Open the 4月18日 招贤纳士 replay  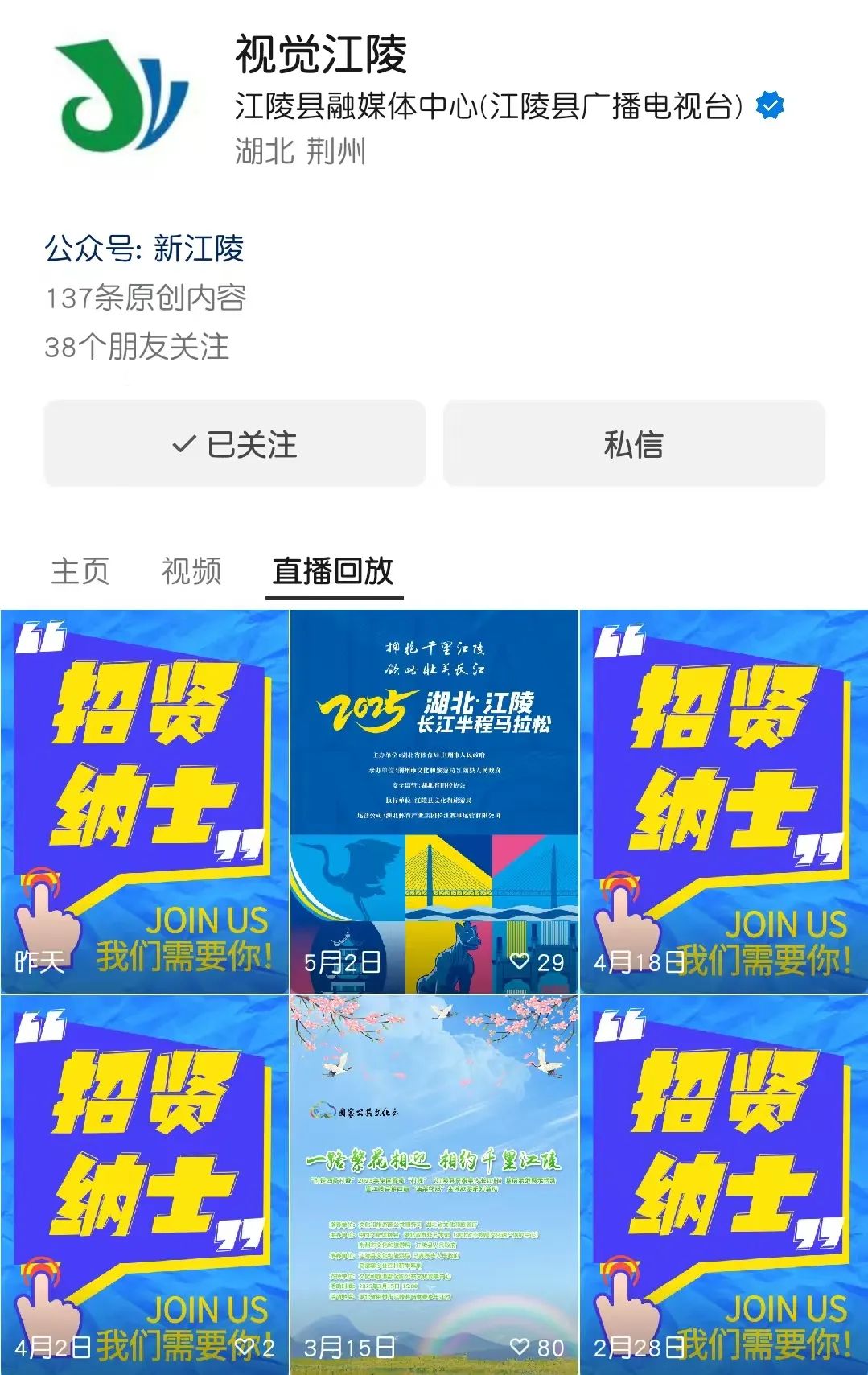pos(723,801)
